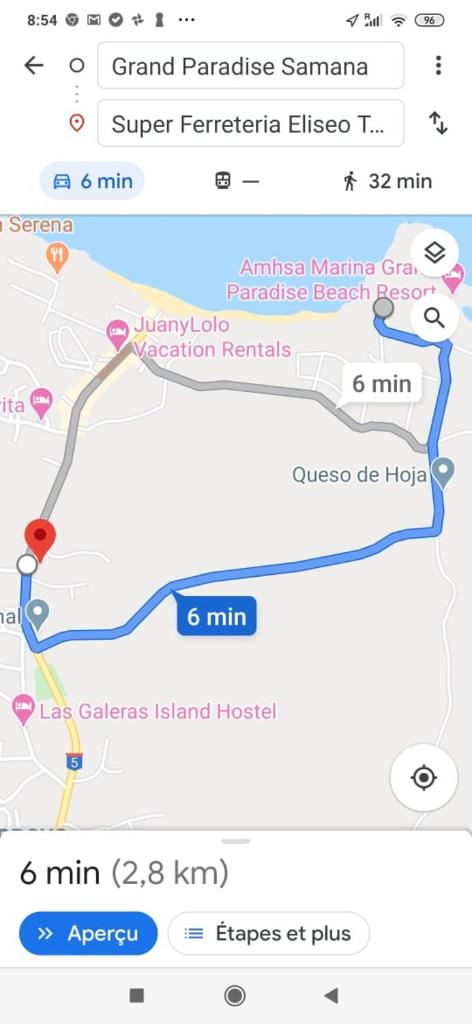Tap the Aperçu button
Viewport: 472px width, 1024px height.
tap(88, 933)
